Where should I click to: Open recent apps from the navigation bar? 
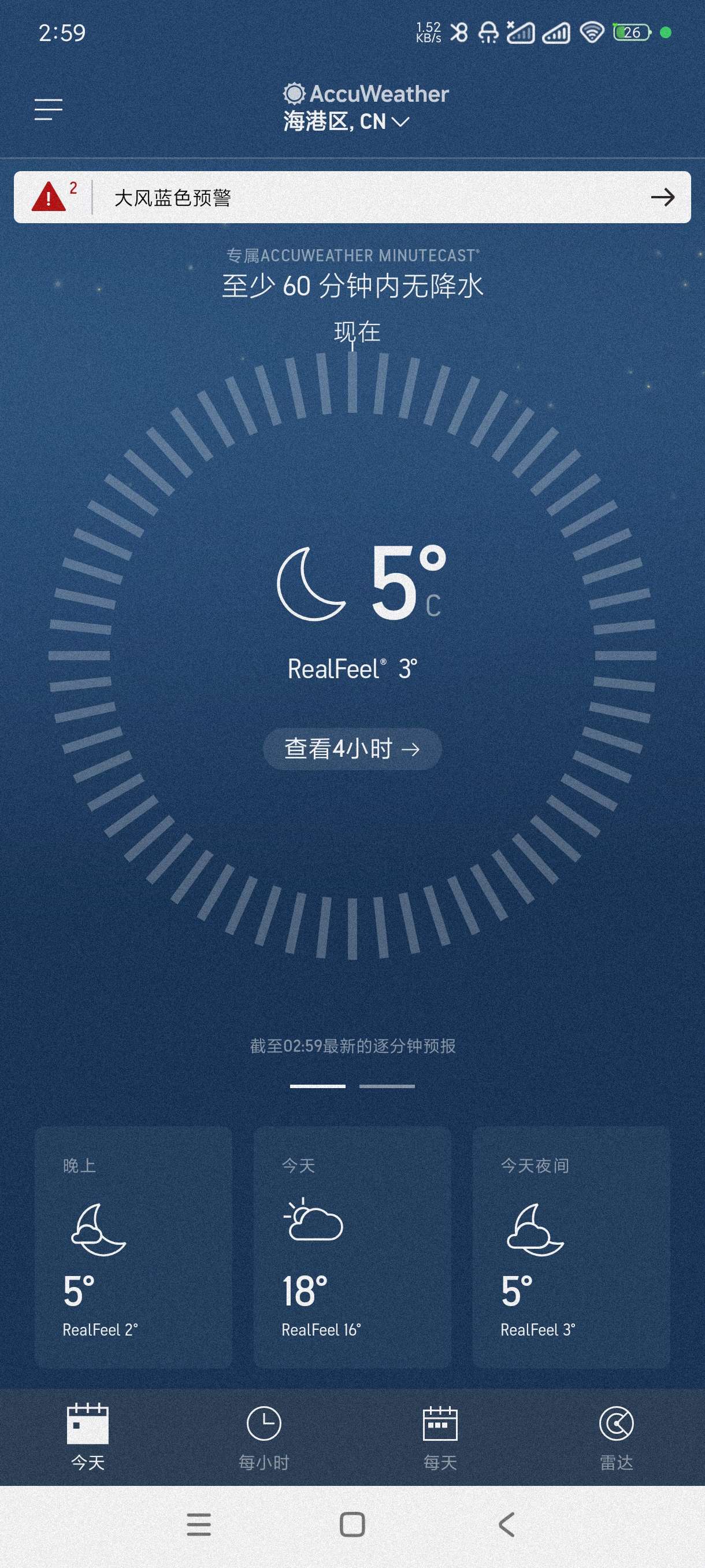click(x=199, y=1525)
